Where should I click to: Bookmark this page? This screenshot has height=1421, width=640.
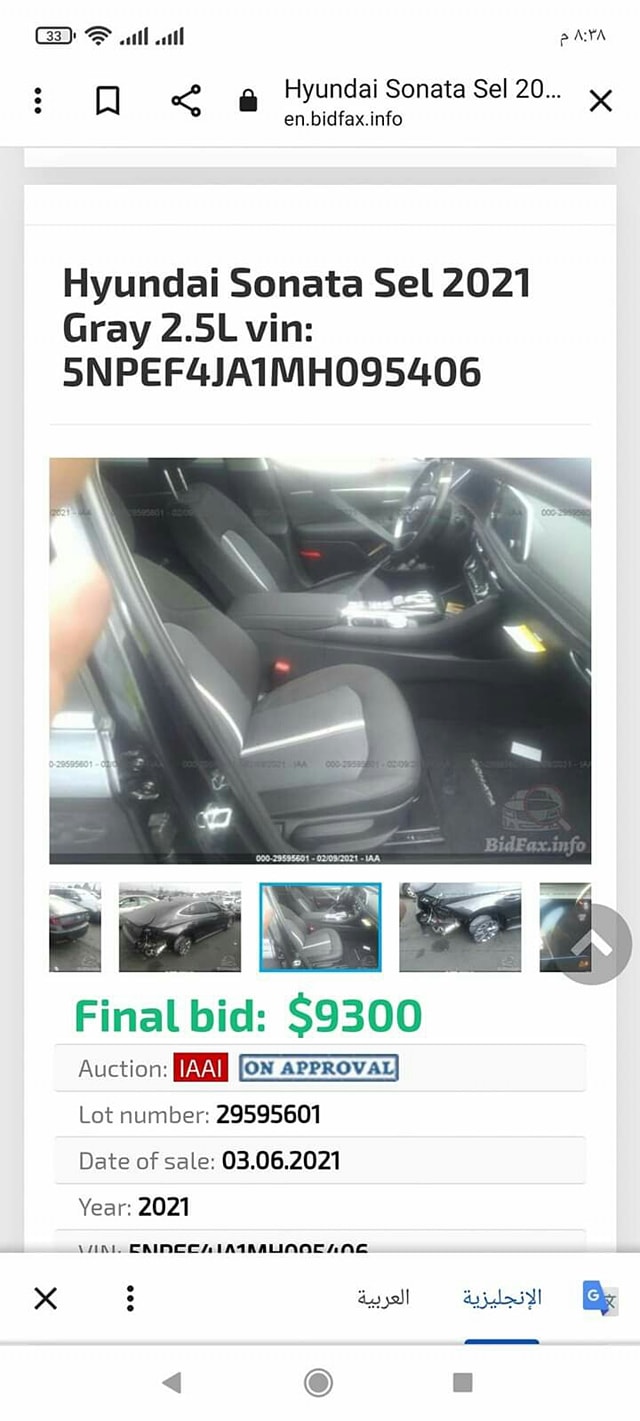[x=108, y=100]
